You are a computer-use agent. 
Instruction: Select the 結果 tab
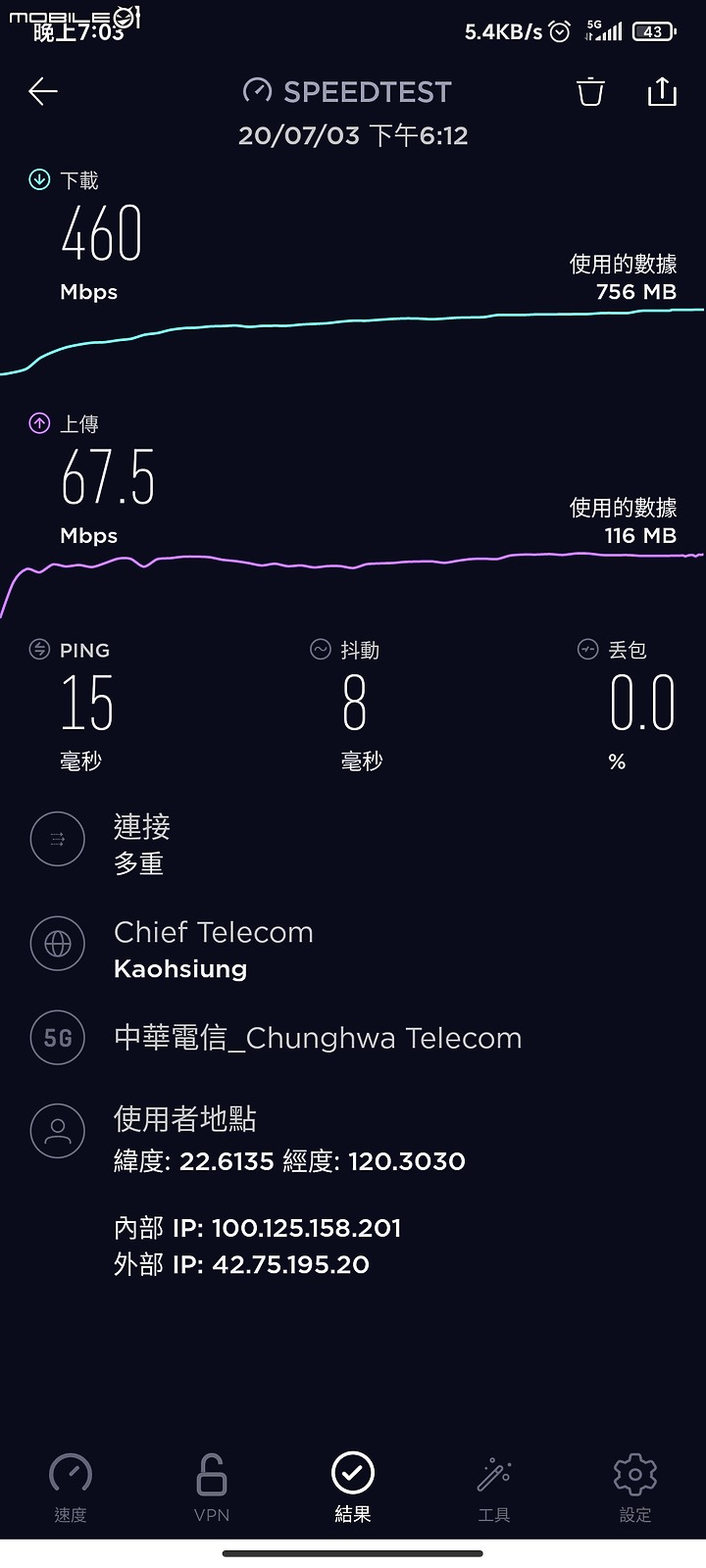click(353, 1488)
